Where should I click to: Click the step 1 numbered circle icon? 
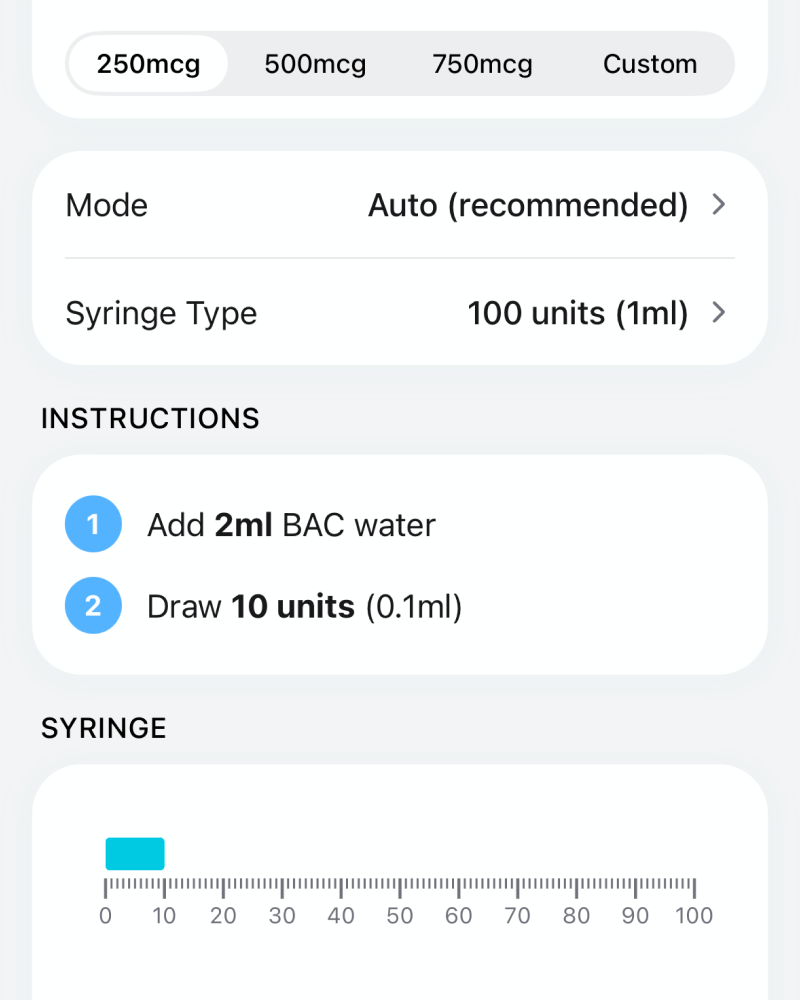pyautogui.click(x=93, y=524)
